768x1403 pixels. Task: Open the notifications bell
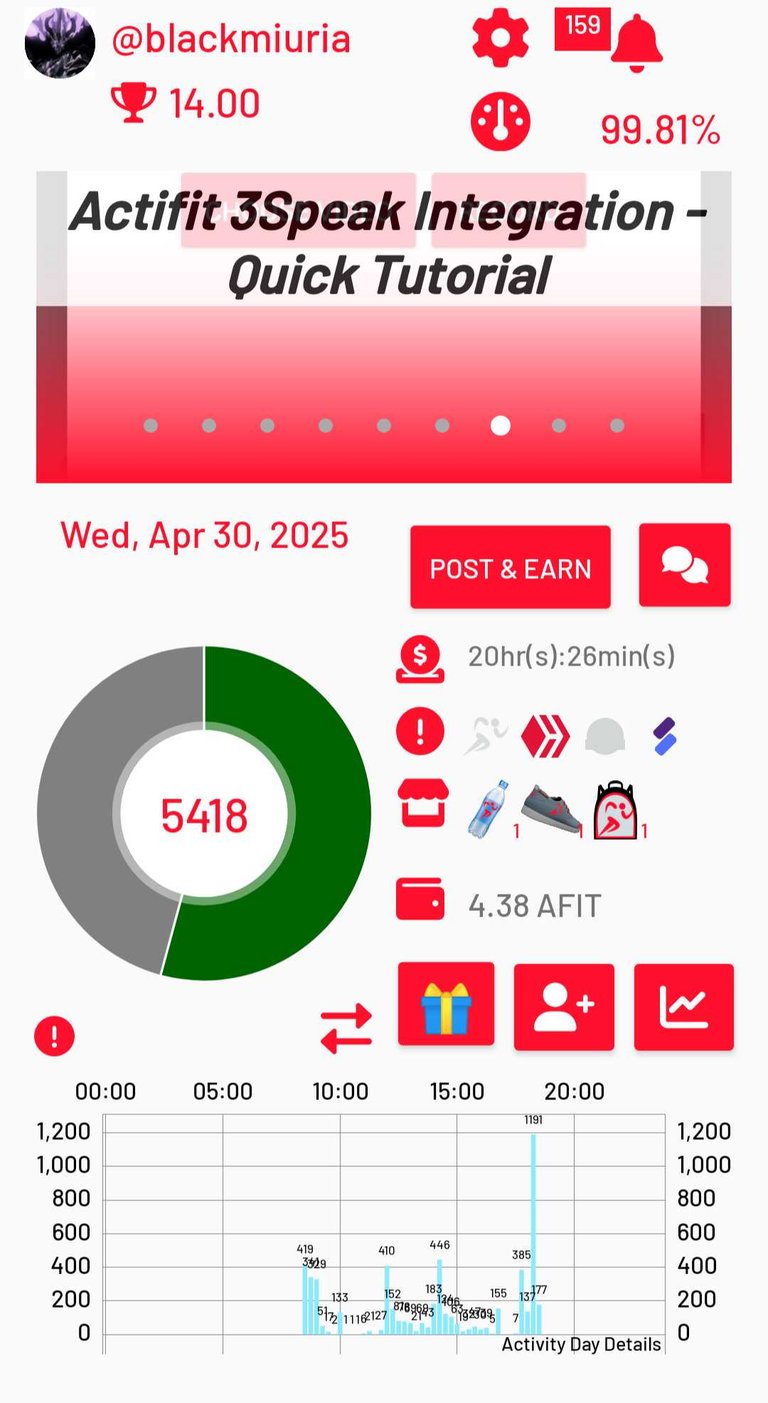point(636,44)
